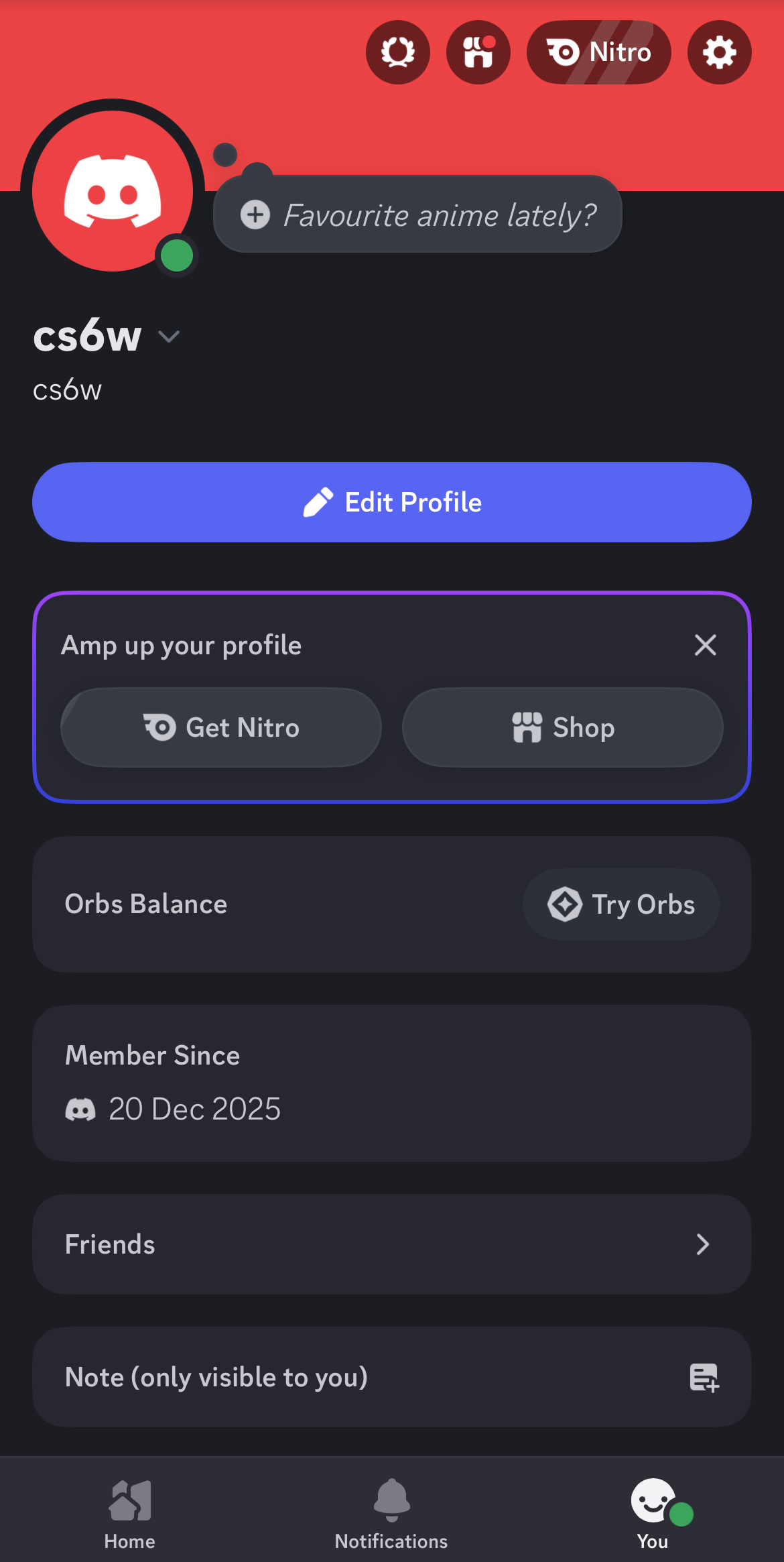The width and height of the screenshot is (784, 1562).
Task: Add a status in the anime bubble
Action: 417,215
